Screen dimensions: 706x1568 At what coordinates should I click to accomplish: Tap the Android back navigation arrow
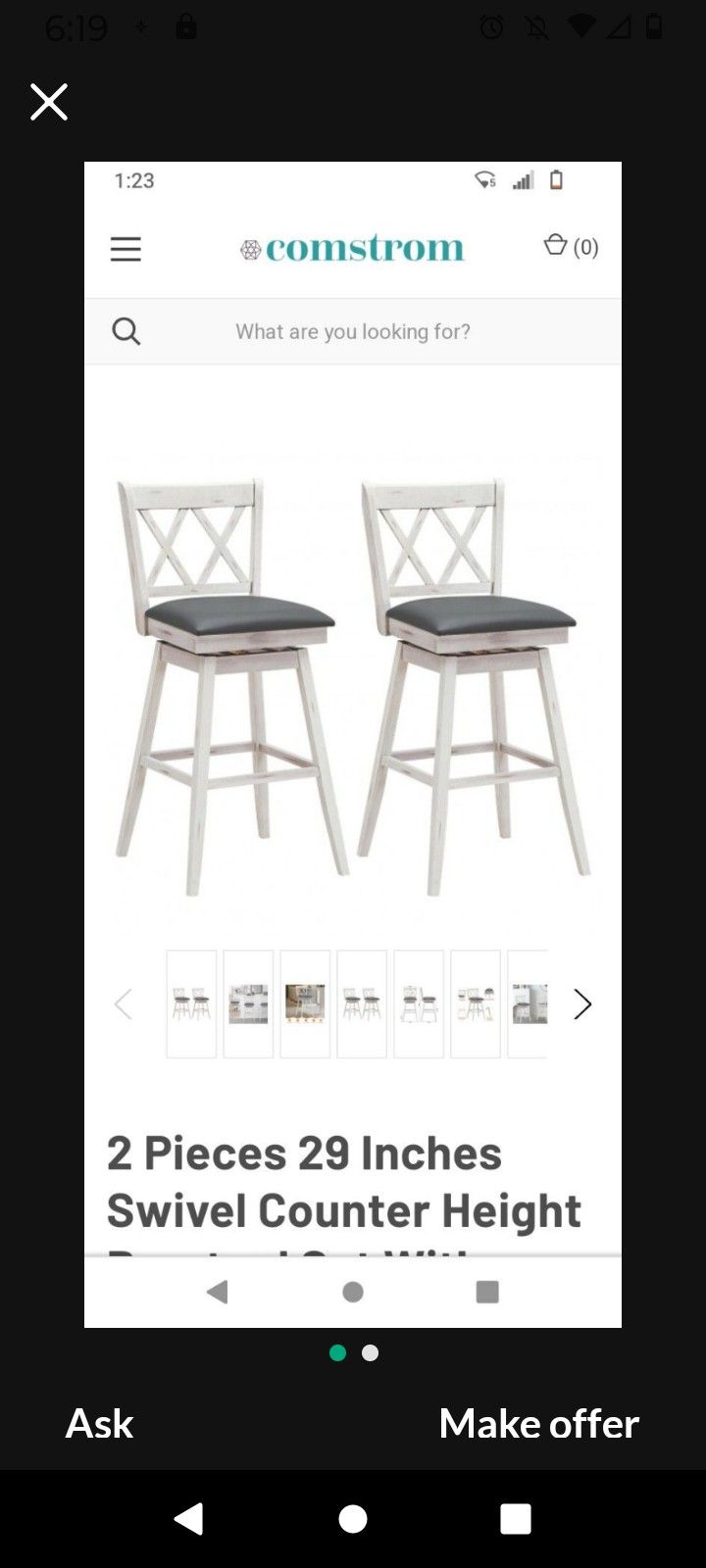[x=190, y=1518]
